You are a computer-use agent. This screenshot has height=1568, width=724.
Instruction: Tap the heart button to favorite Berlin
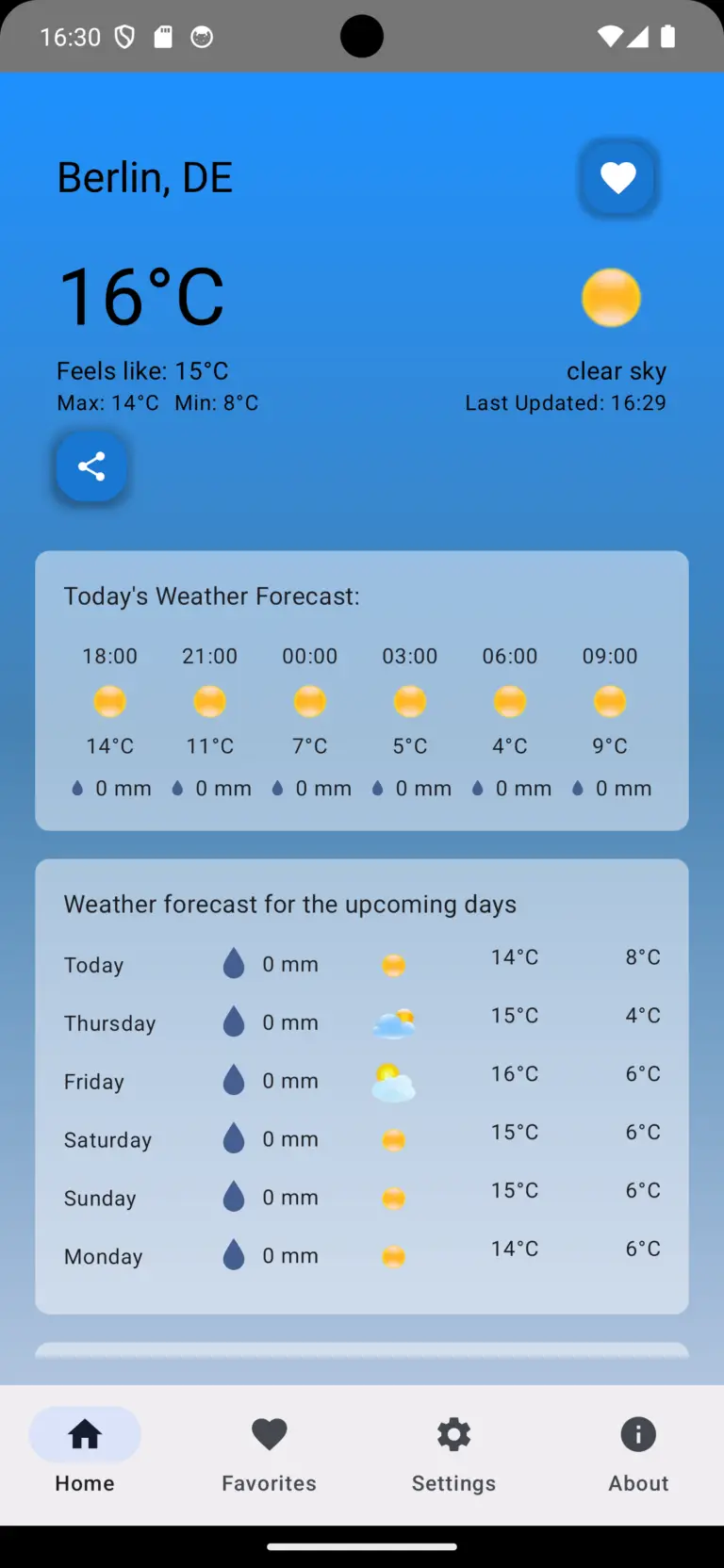pos(617,178)
